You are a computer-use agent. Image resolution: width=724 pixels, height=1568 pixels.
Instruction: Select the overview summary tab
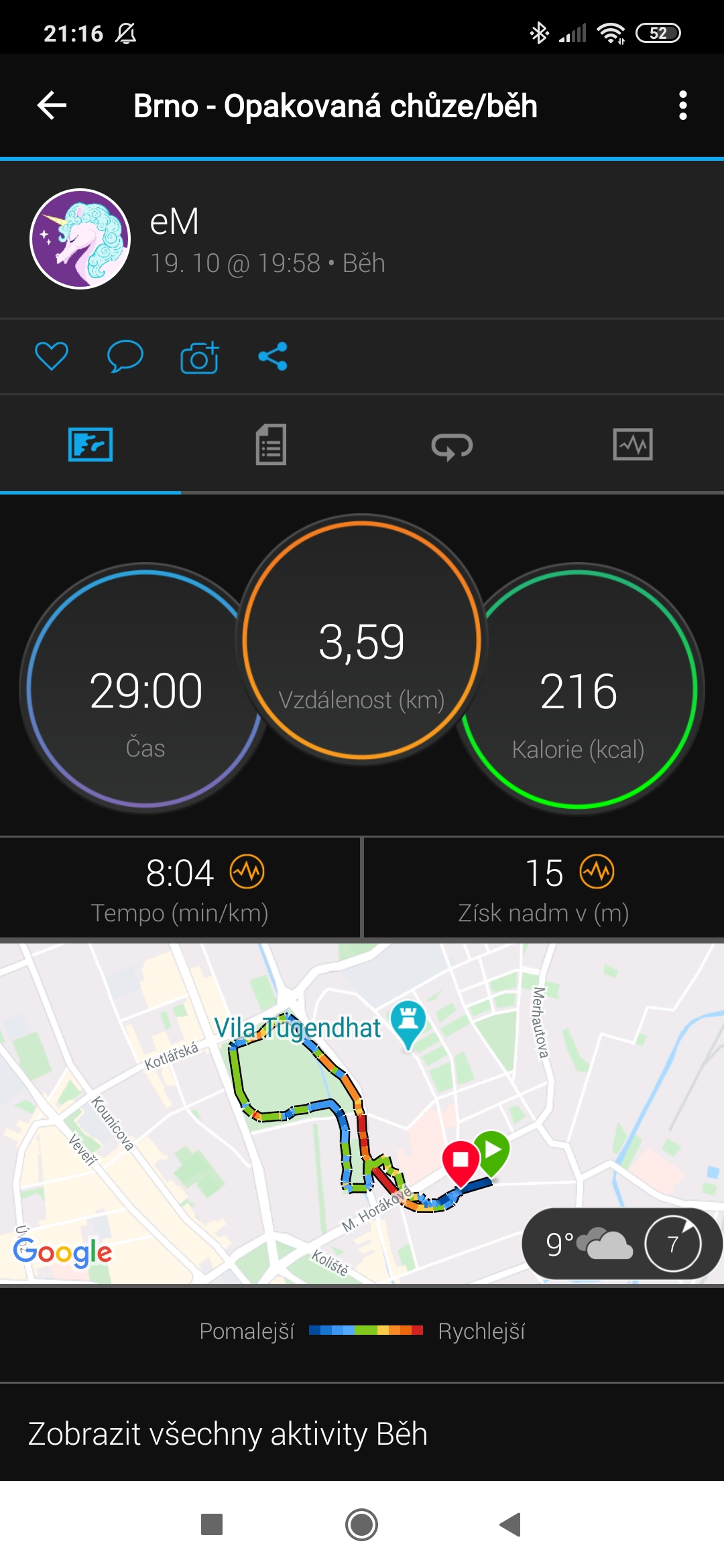[x=90, y=444]
